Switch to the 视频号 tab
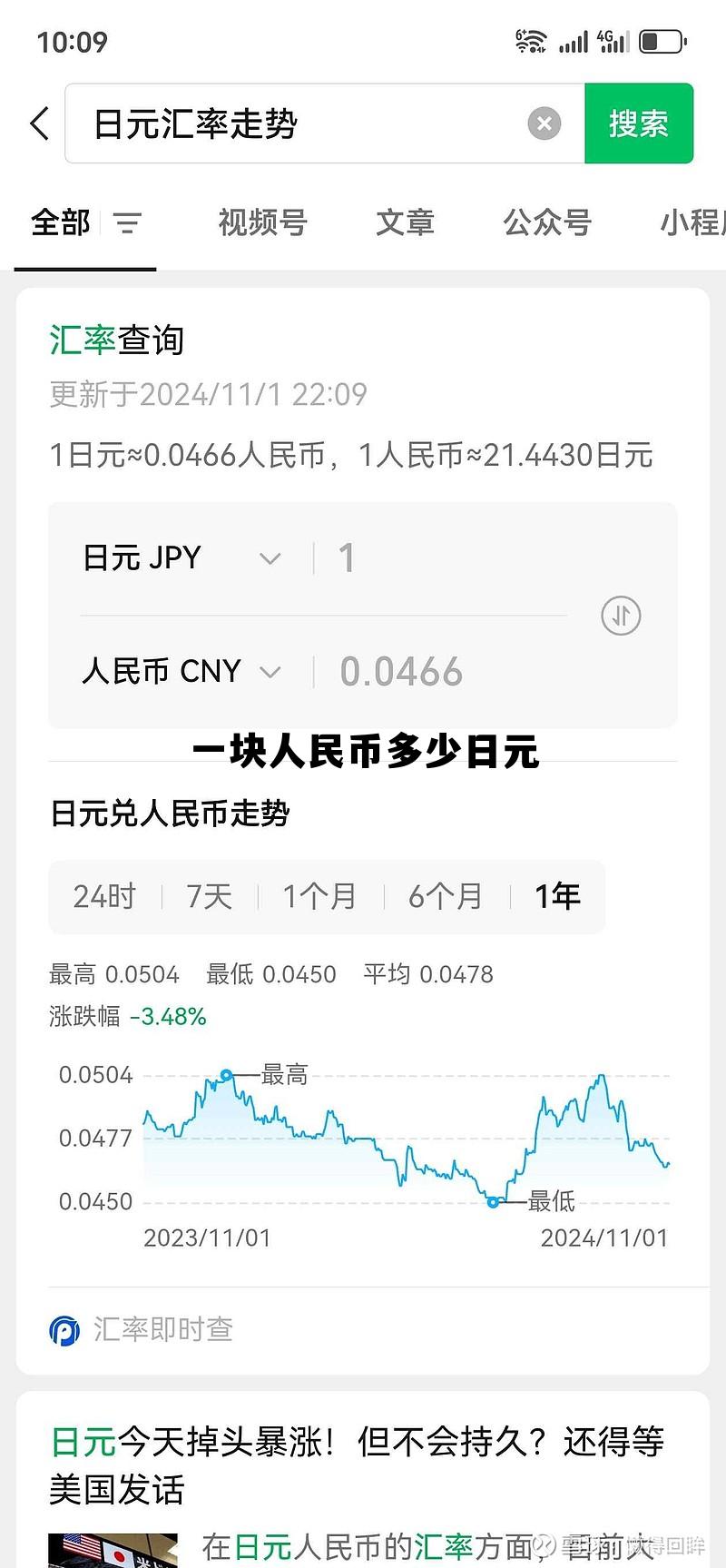The height and width of the screenshot is (1568, 726). coord(262,223)
